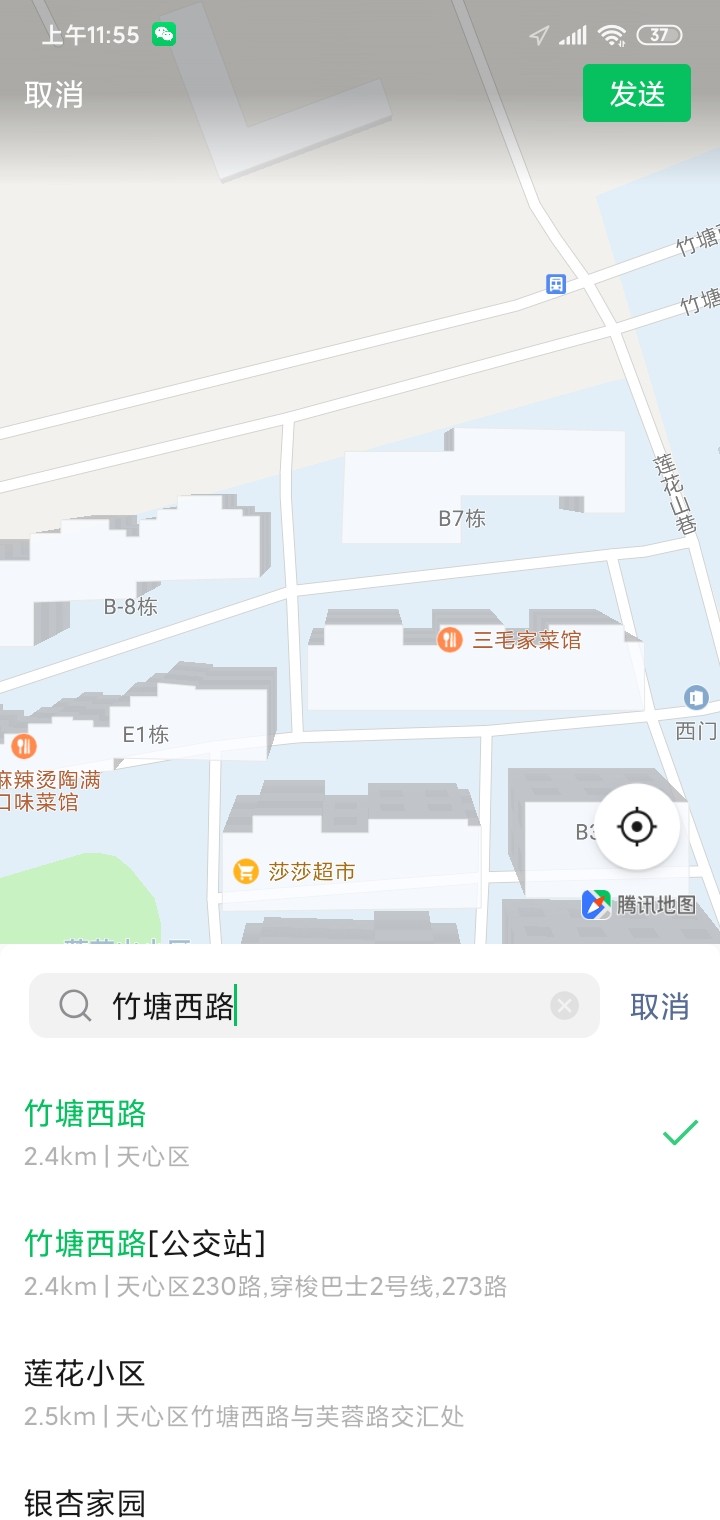The width and height of the screenshot is (720, 1520).
Task: Tap the green 发送 send button
Action: tap(637, 93)
